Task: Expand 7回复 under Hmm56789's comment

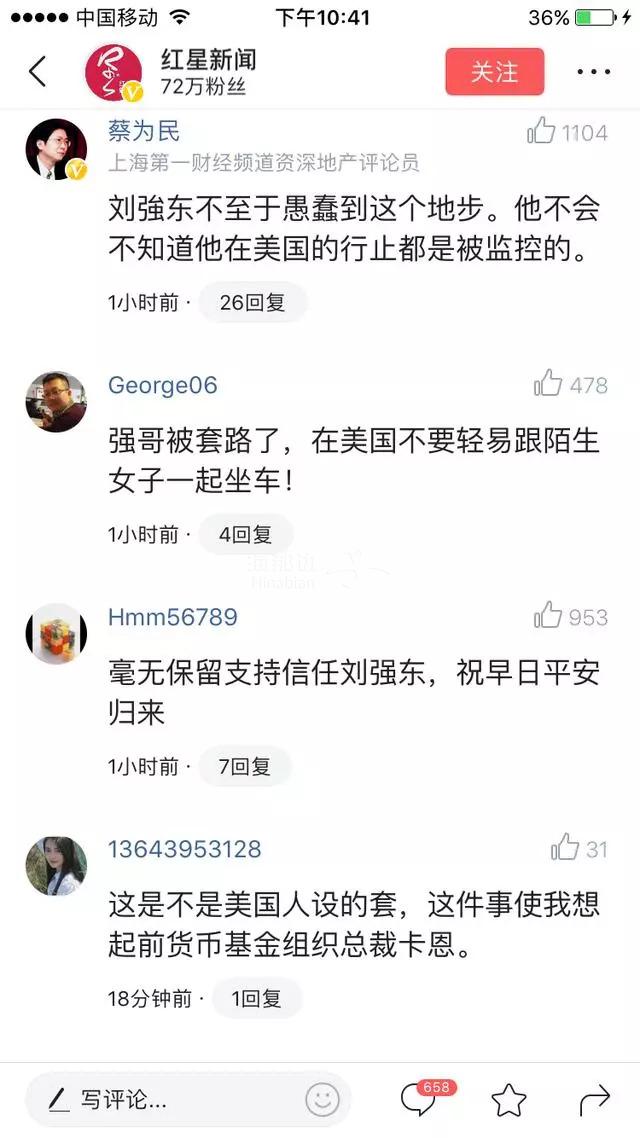Action: [x=245, y=767]
